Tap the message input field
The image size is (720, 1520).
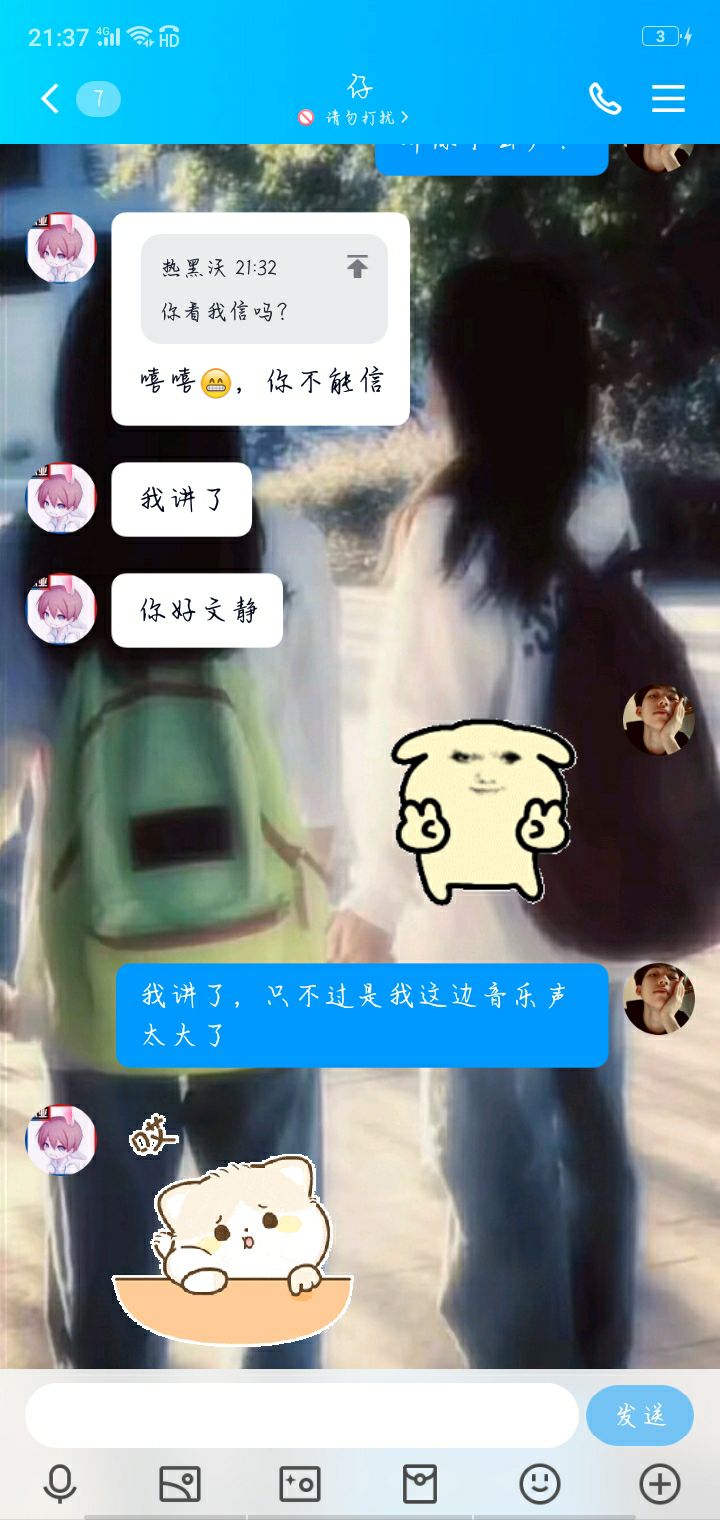point(302,1415)
